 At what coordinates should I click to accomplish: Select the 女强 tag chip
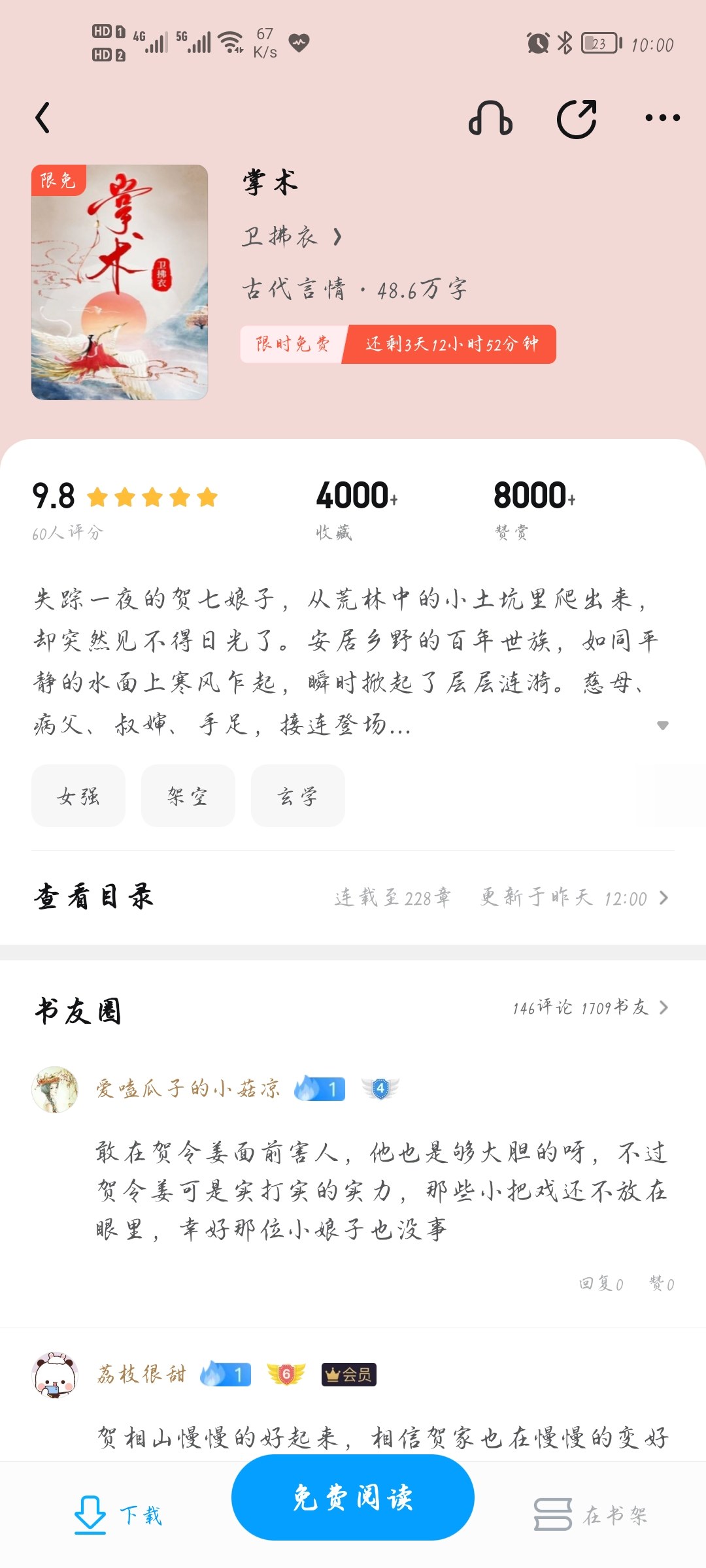(x=78, y=796)
